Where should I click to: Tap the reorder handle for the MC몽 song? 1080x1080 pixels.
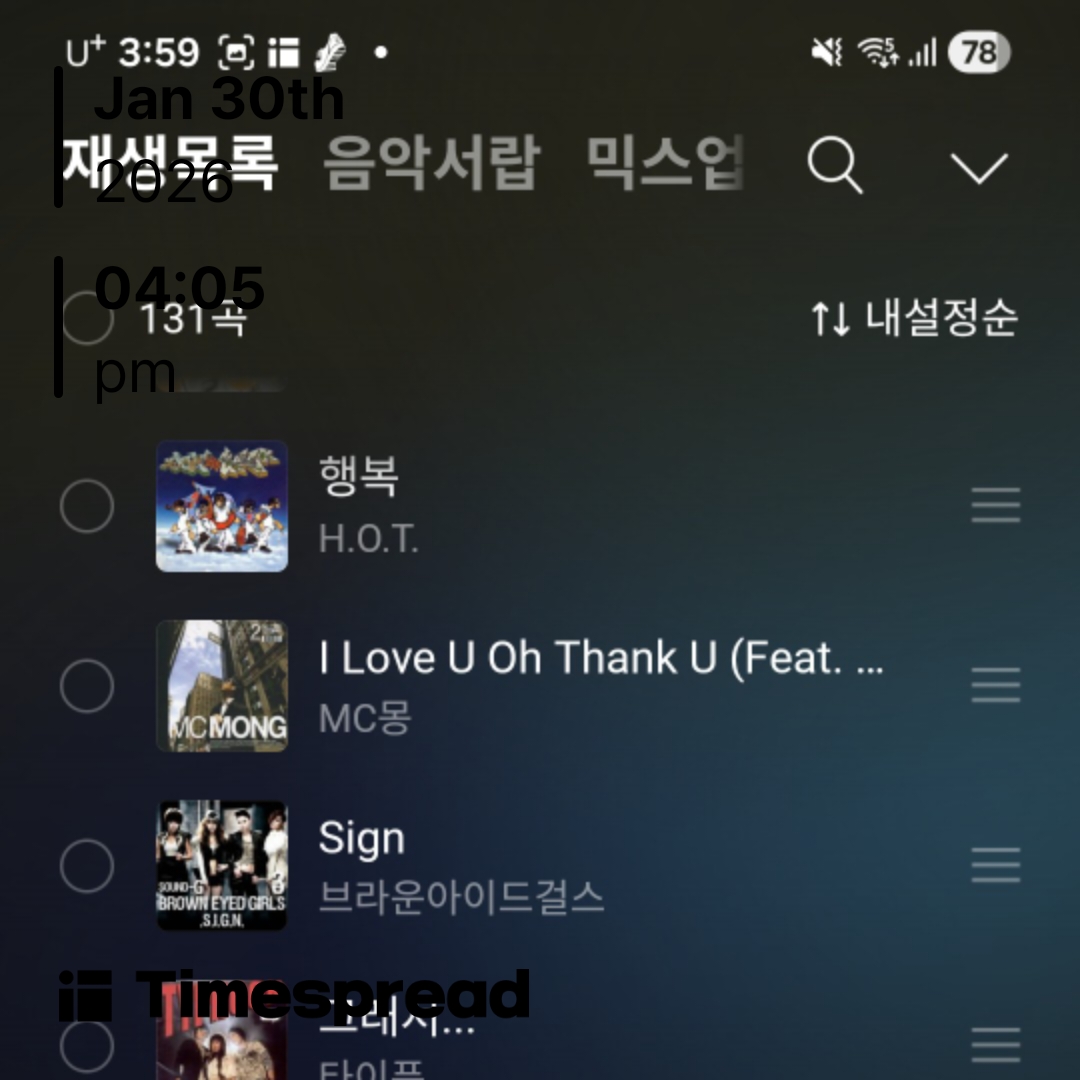point(995,686)
